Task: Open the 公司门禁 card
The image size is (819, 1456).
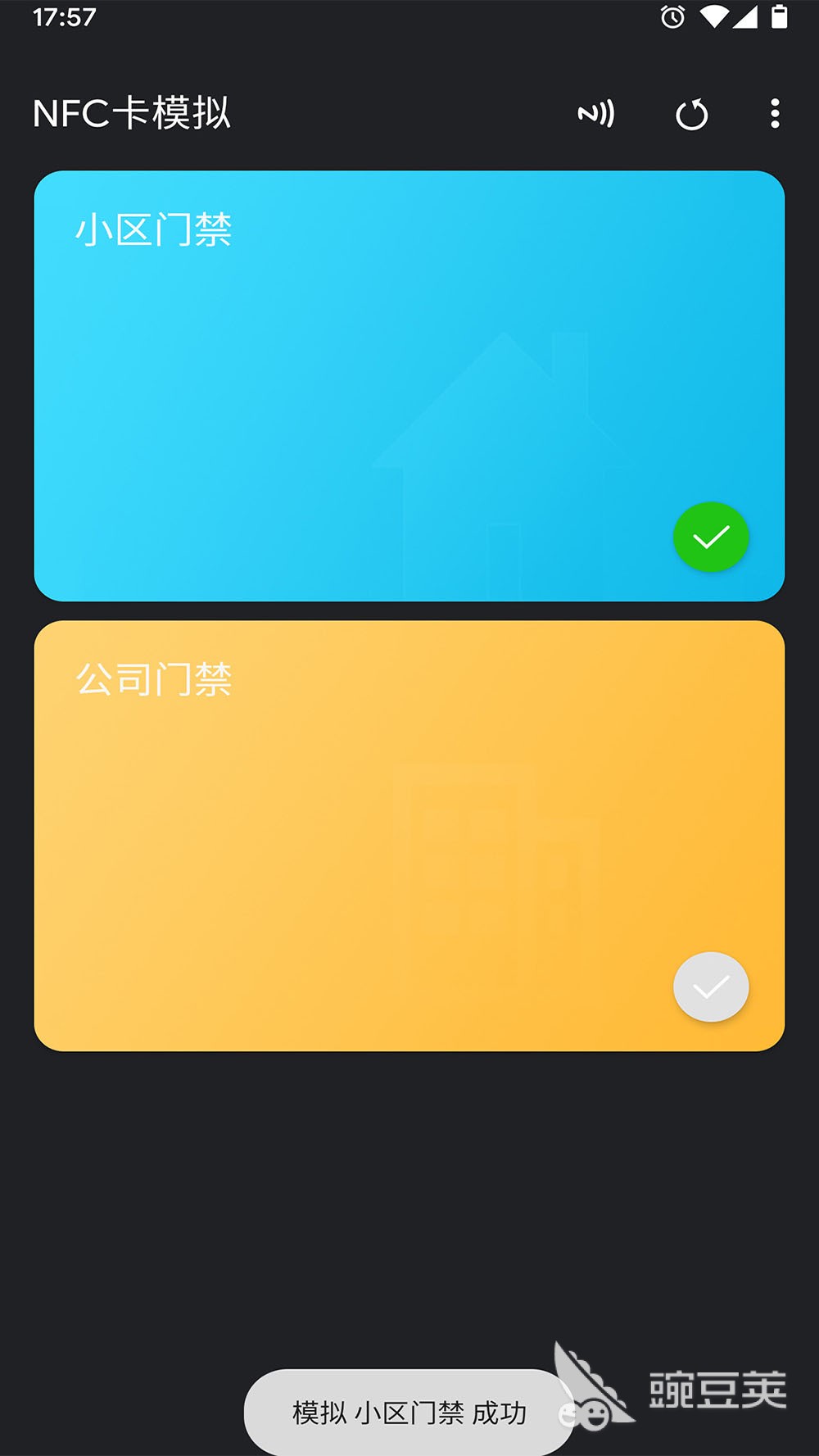Action: (x=409, y=836)
